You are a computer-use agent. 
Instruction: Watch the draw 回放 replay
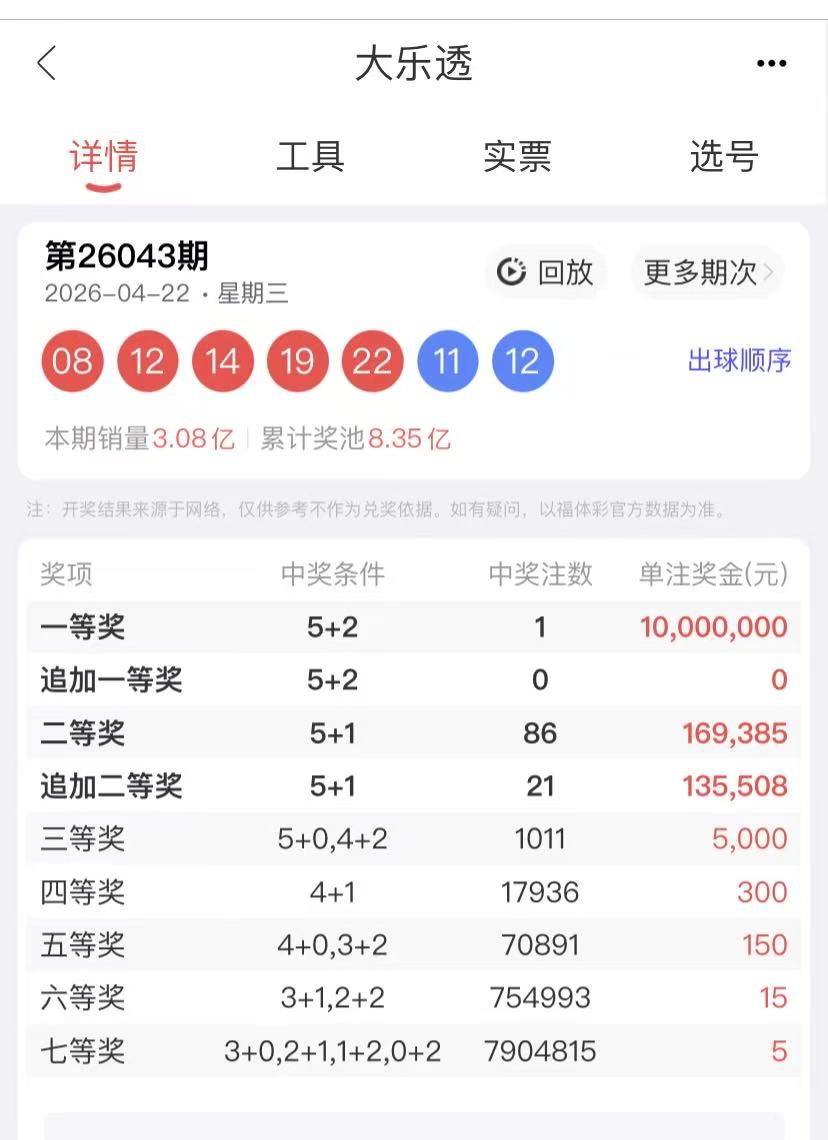pyautogui.click(x=546, y=272)
